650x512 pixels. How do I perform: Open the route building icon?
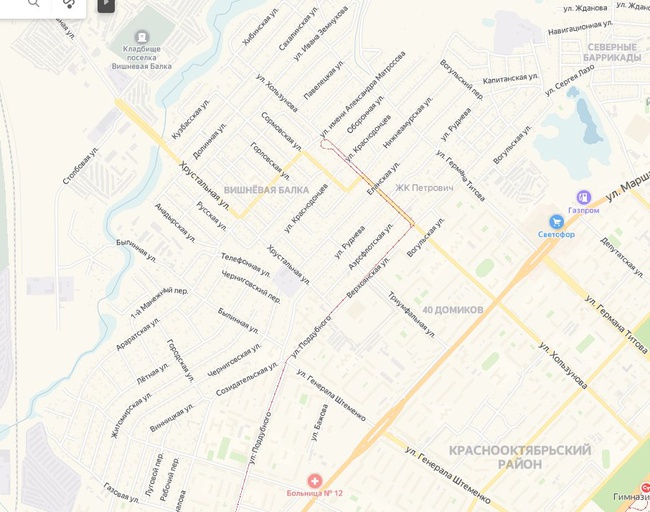click(x=69, y=3)
